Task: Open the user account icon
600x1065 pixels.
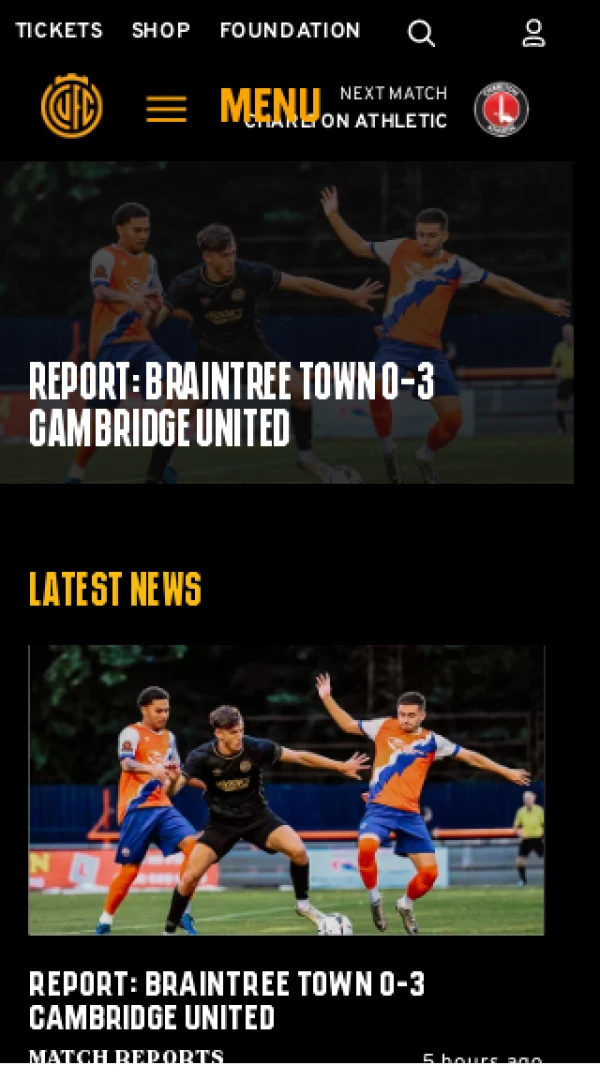Action: 534,33
